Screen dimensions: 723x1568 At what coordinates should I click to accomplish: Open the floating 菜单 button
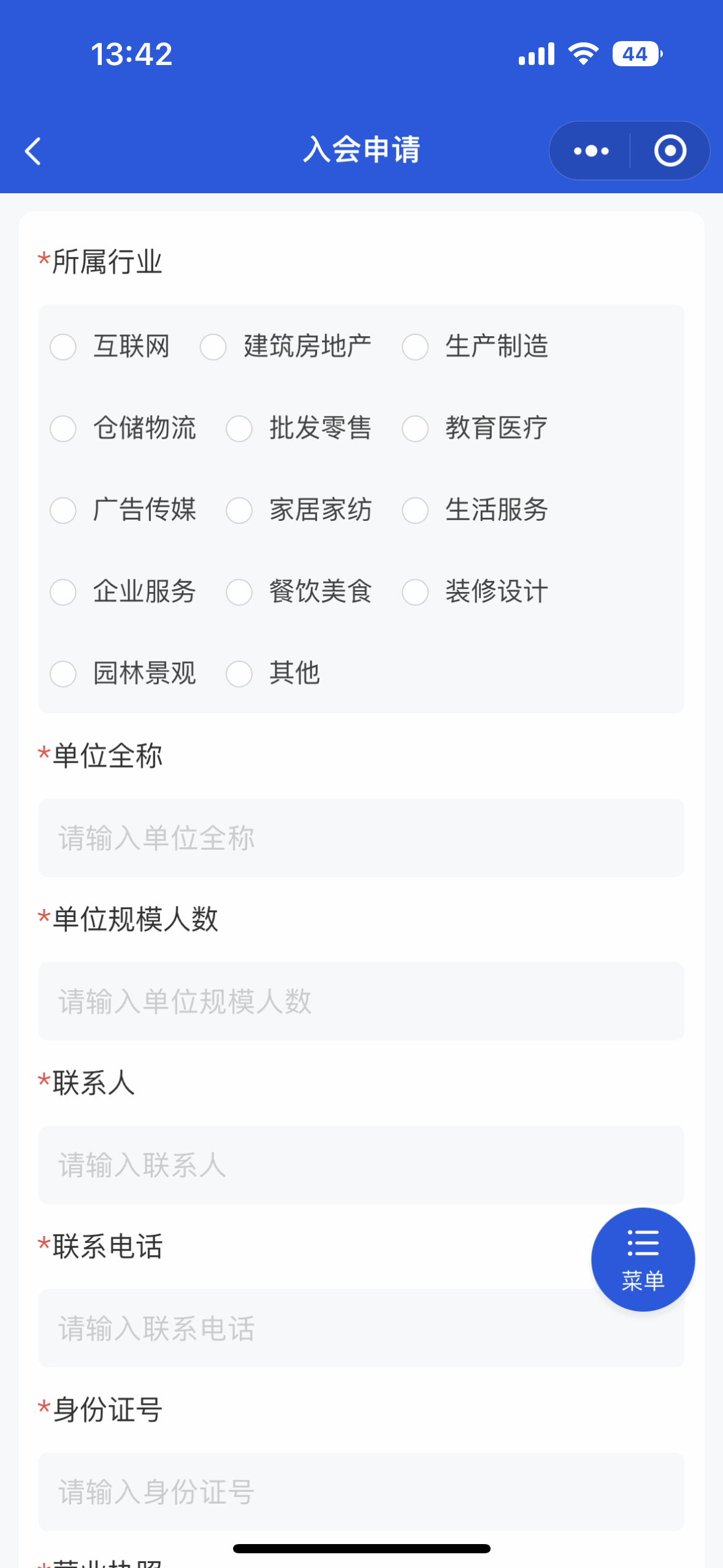click(643, 1259)
